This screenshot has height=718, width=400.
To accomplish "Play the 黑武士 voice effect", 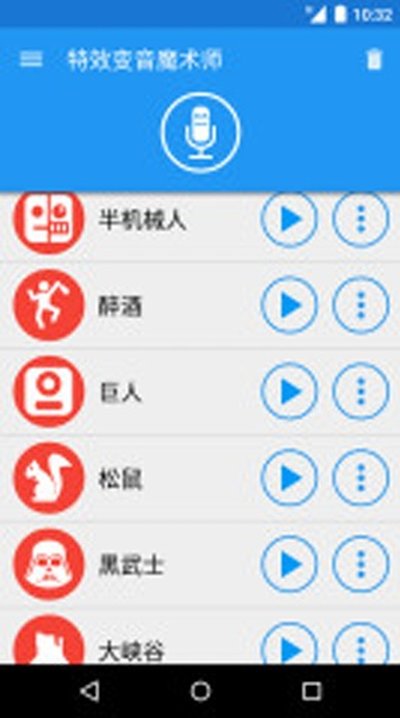I will pos(289,564).
